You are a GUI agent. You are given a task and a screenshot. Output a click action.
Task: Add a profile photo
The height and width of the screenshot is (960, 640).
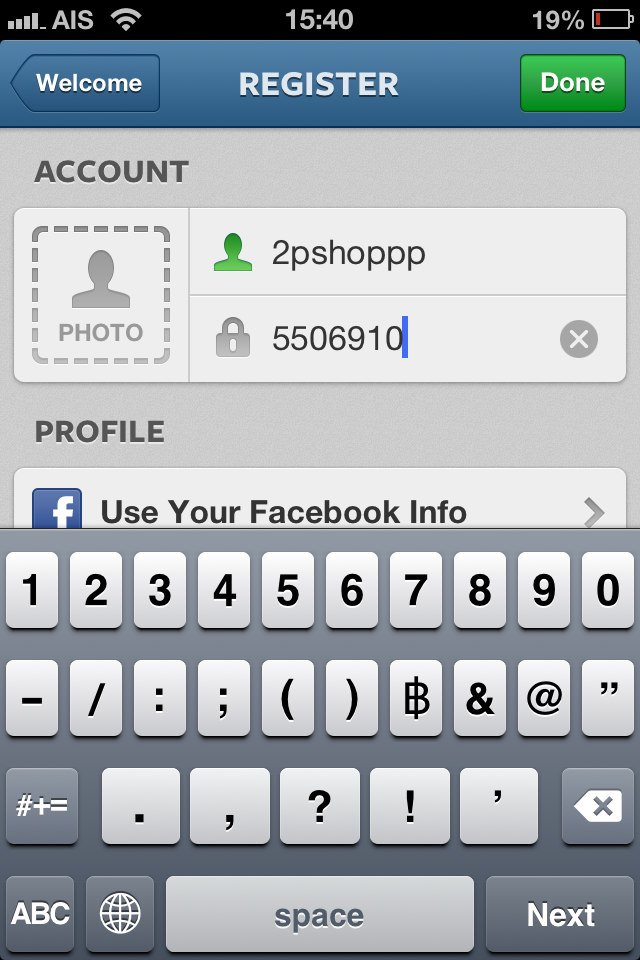pyautogui.click(x=101, y=295)
